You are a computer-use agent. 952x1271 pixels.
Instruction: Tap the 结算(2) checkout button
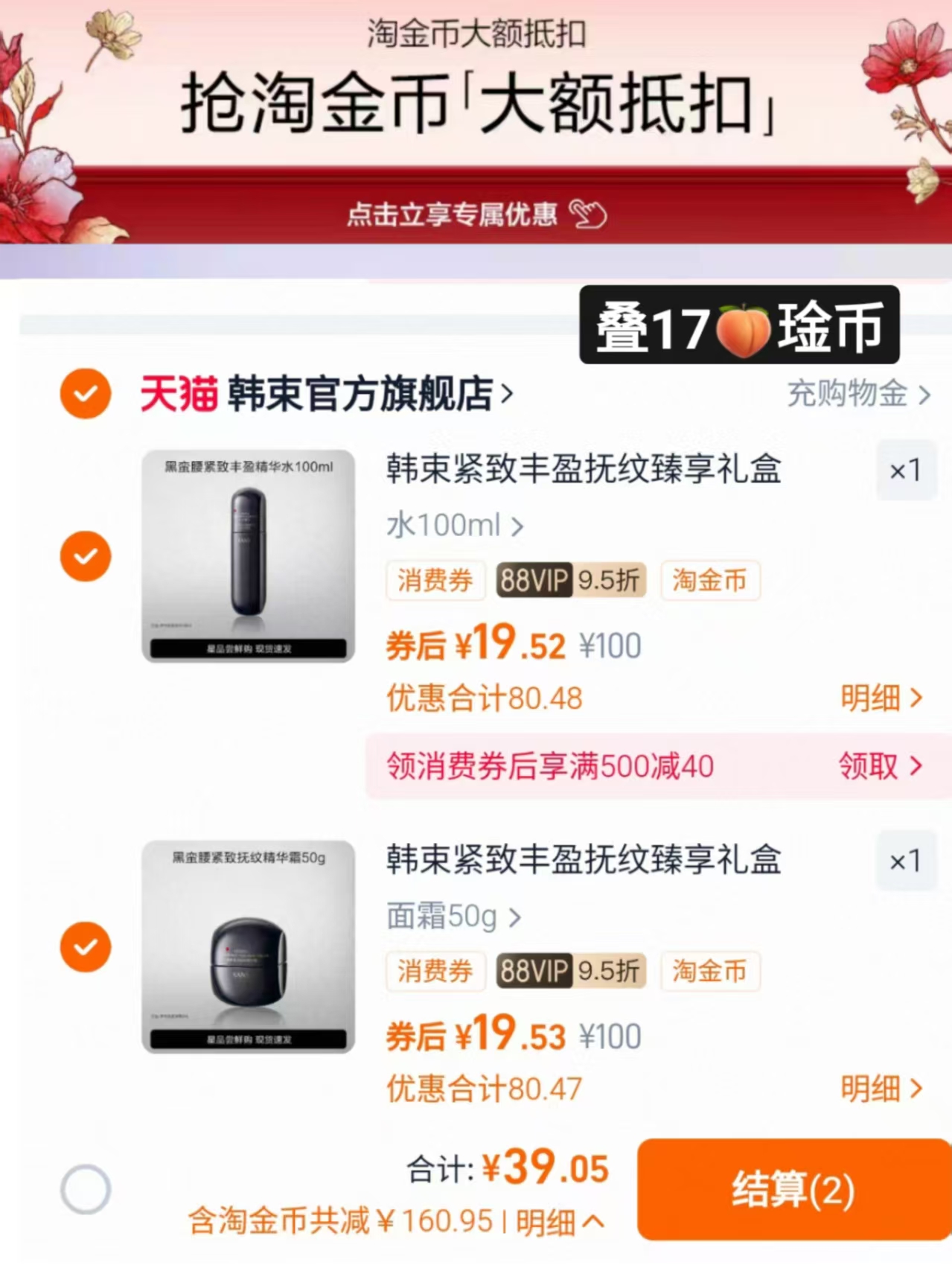792,1188
